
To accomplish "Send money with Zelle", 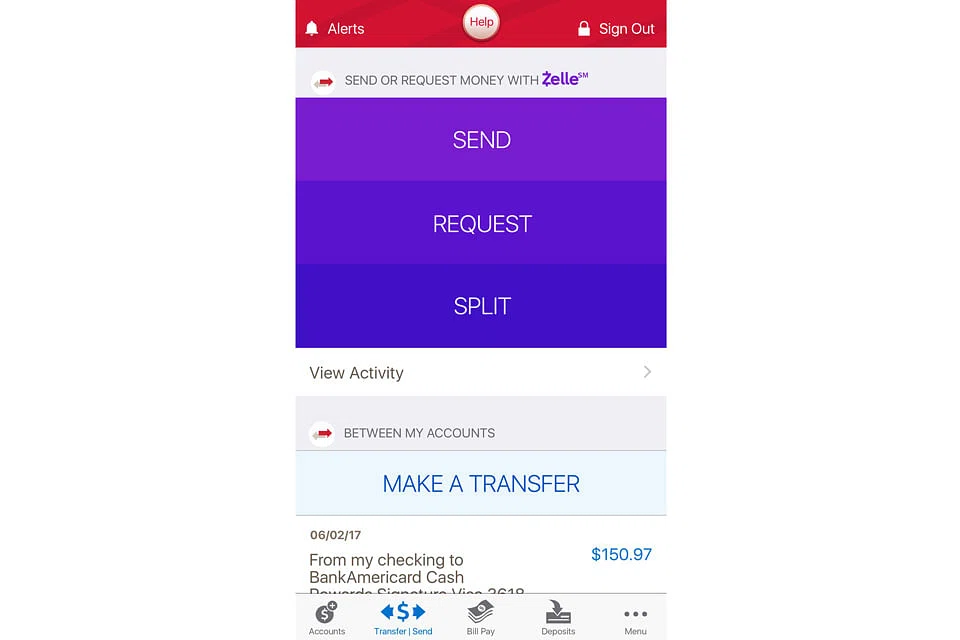I will pos(481,140).
